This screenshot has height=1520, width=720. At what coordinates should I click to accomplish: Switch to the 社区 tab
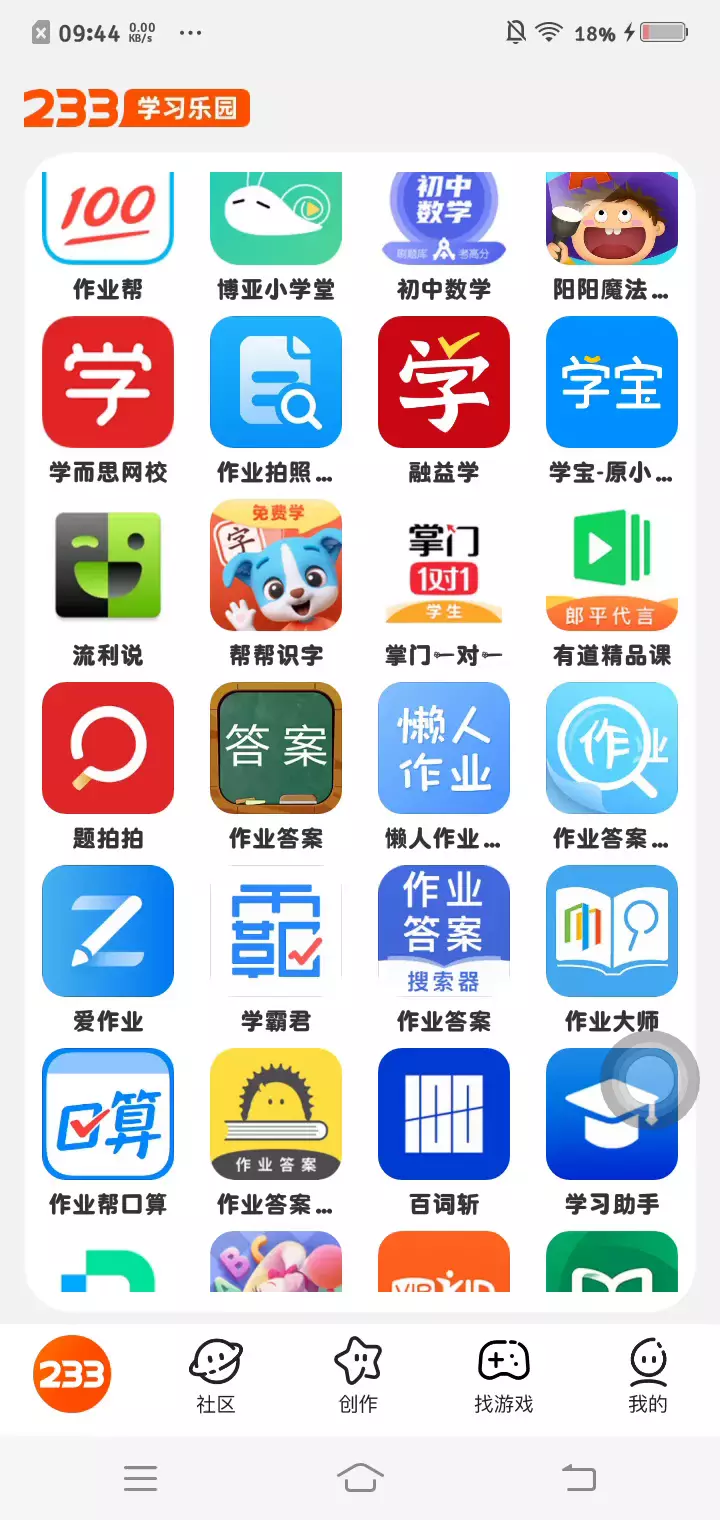tap(216, 1377)
